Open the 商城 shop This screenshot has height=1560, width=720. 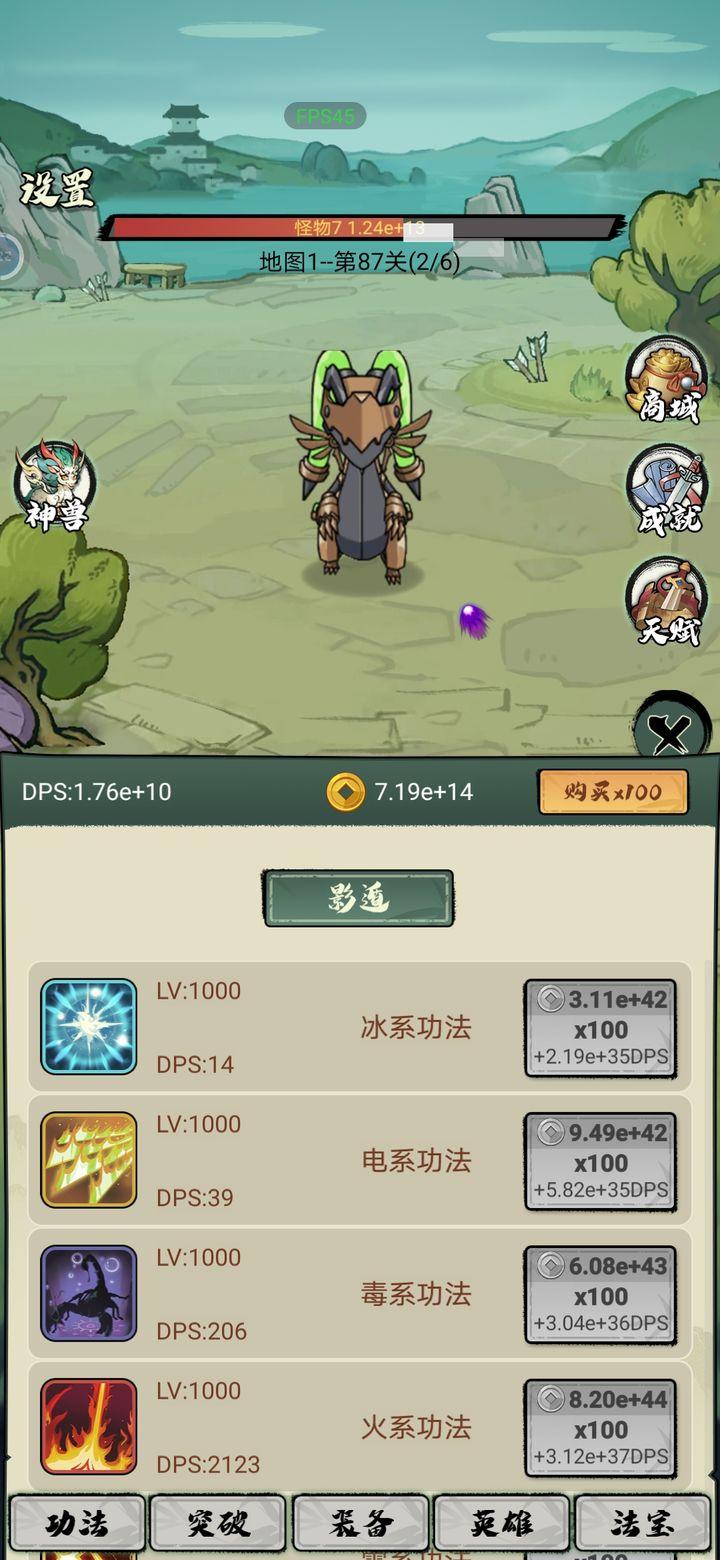667,381
